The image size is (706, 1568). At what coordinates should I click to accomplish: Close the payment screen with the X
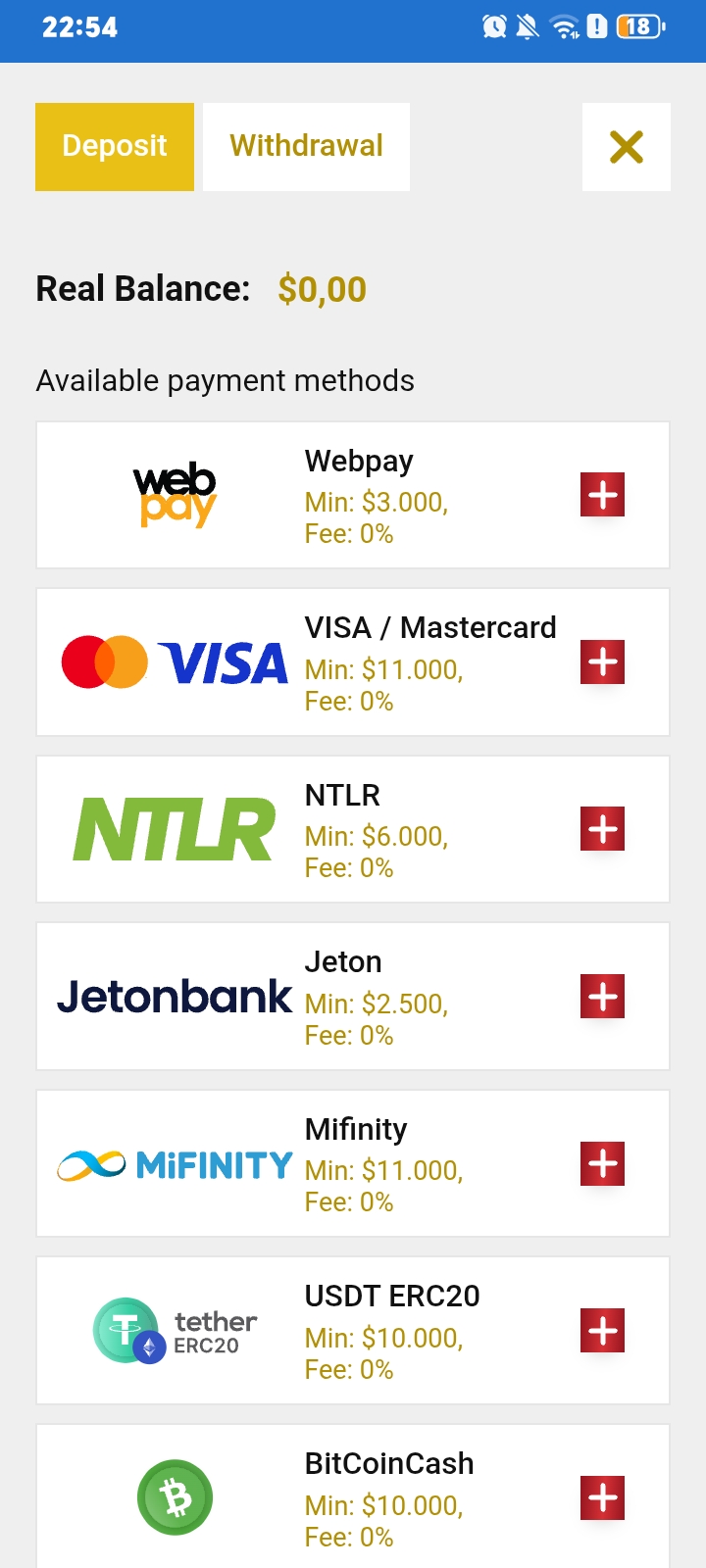pyautogui.click(x=627, y=147)
